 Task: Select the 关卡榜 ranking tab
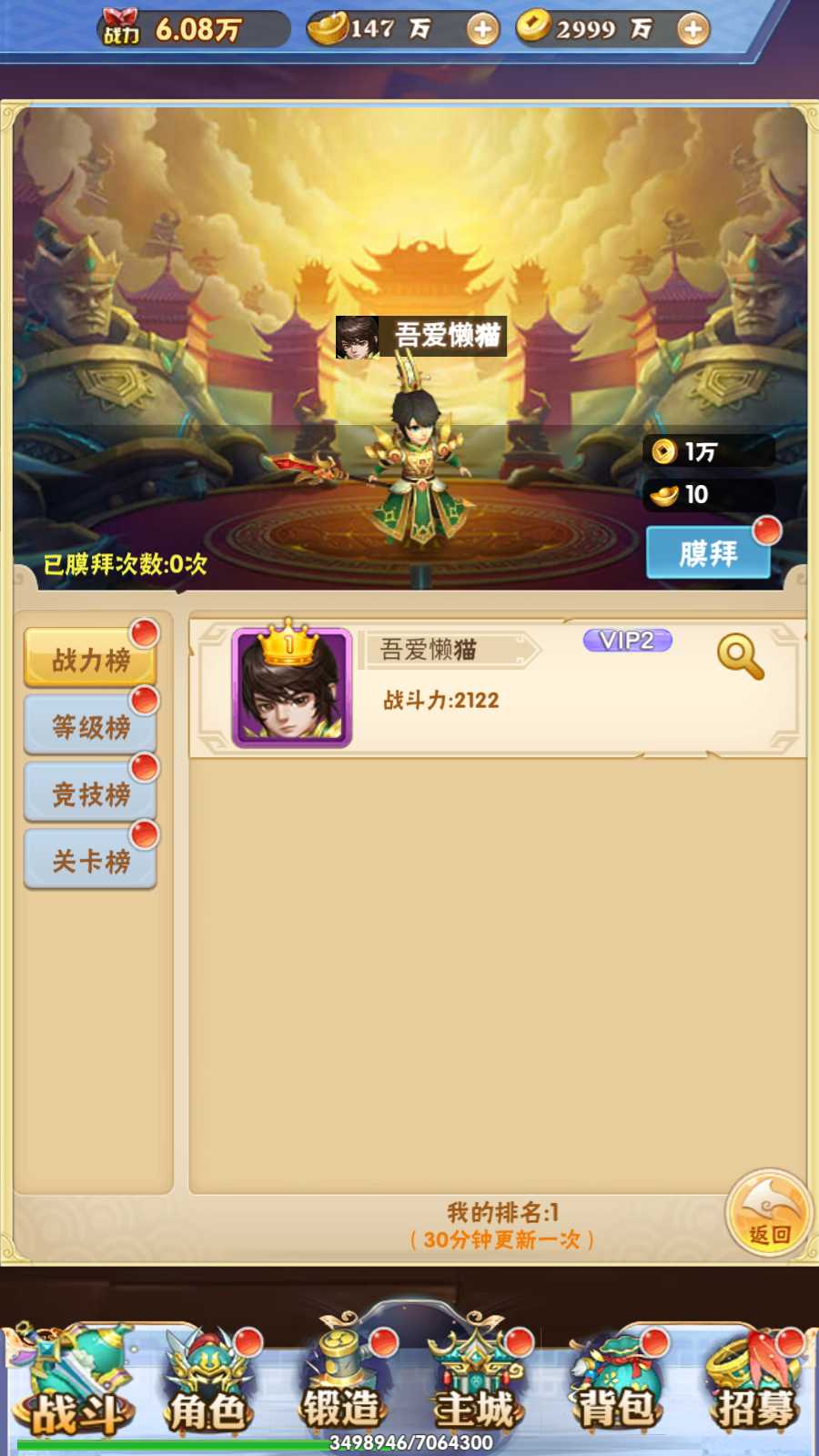(x=90, y=860)
